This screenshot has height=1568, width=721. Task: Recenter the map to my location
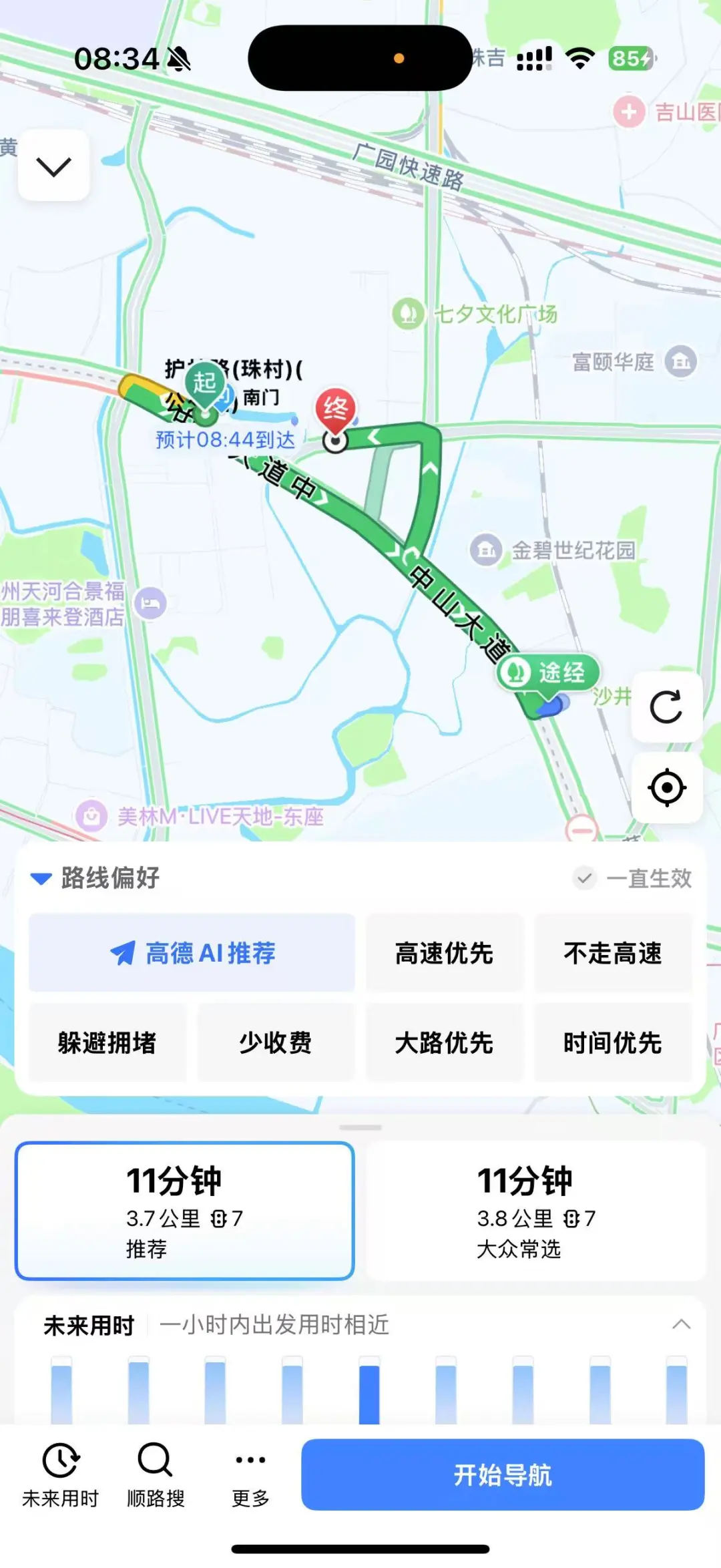[x=666, y=788]
